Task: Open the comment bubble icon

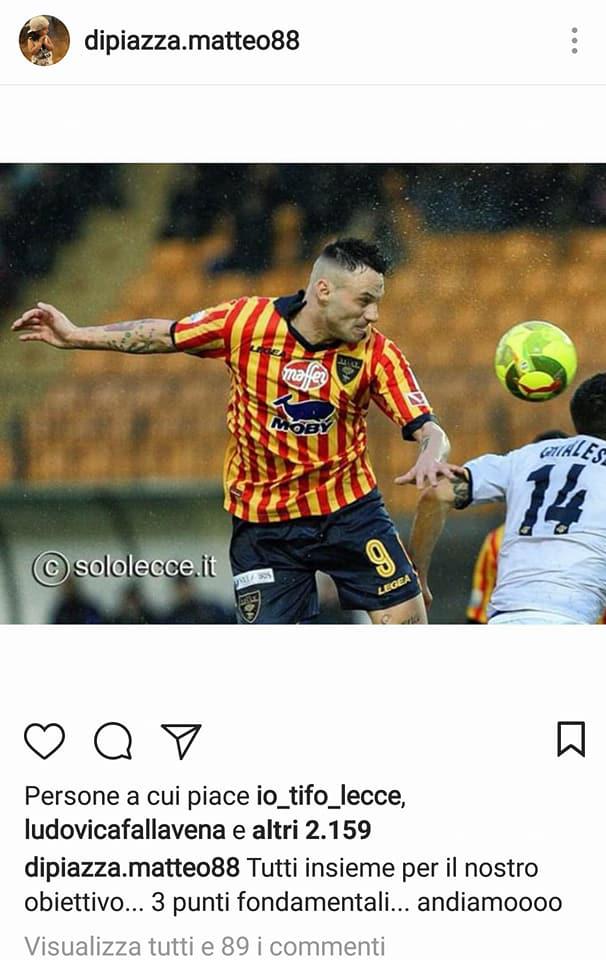Action: (x=113, y=741)
